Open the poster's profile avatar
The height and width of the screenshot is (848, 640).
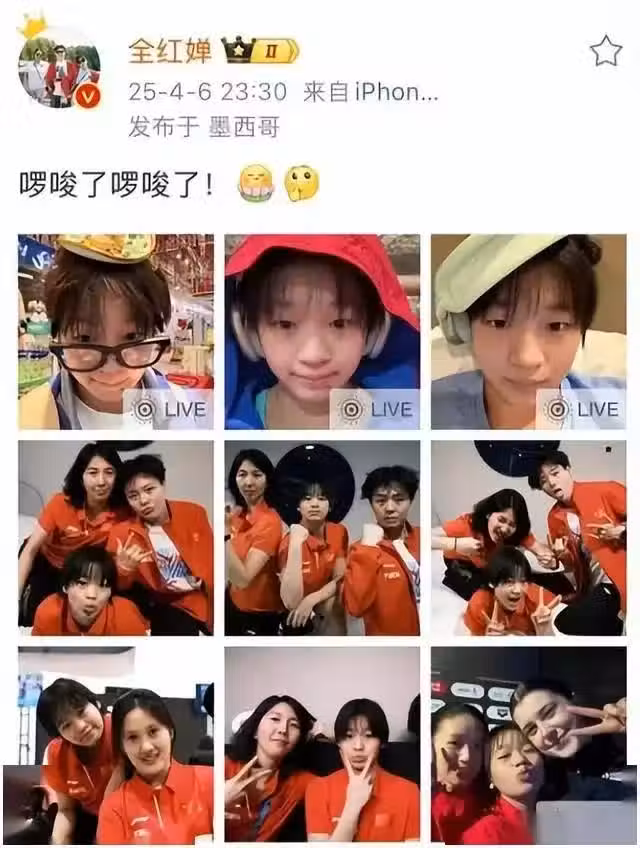[x=59, y=67]
